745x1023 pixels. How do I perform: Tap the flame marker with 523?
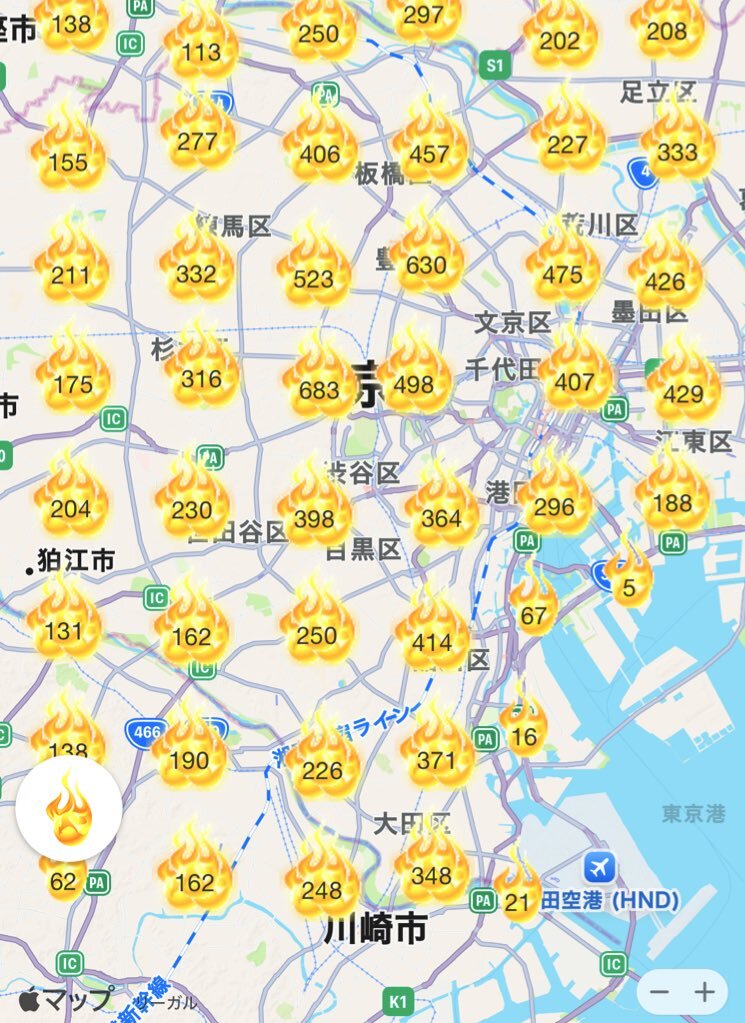tap(314, 274)
